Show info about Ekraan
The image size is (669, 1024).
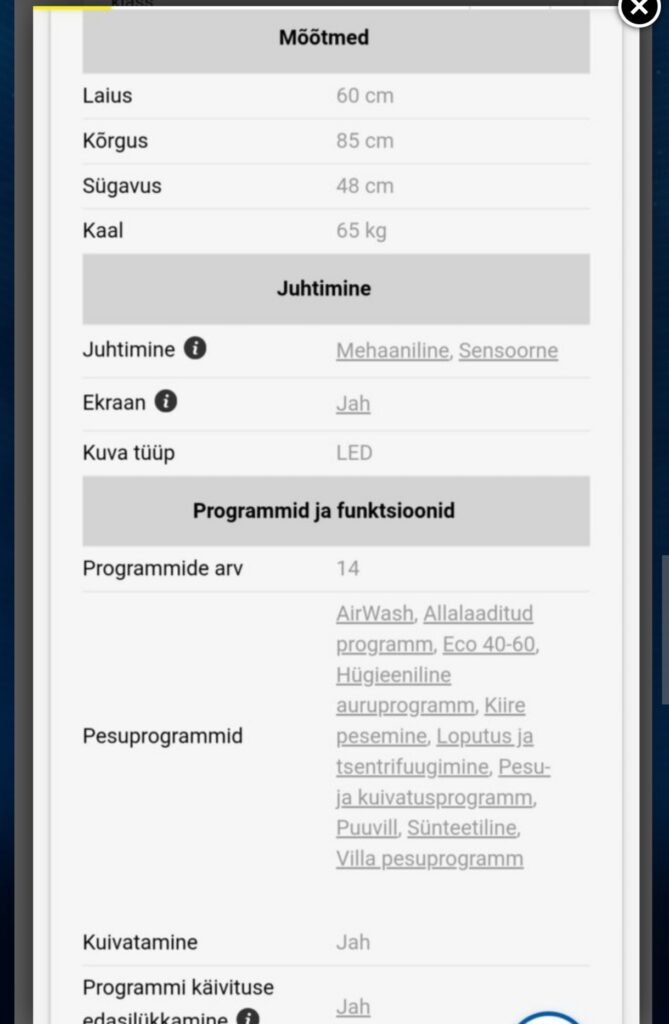pos(166,402)
